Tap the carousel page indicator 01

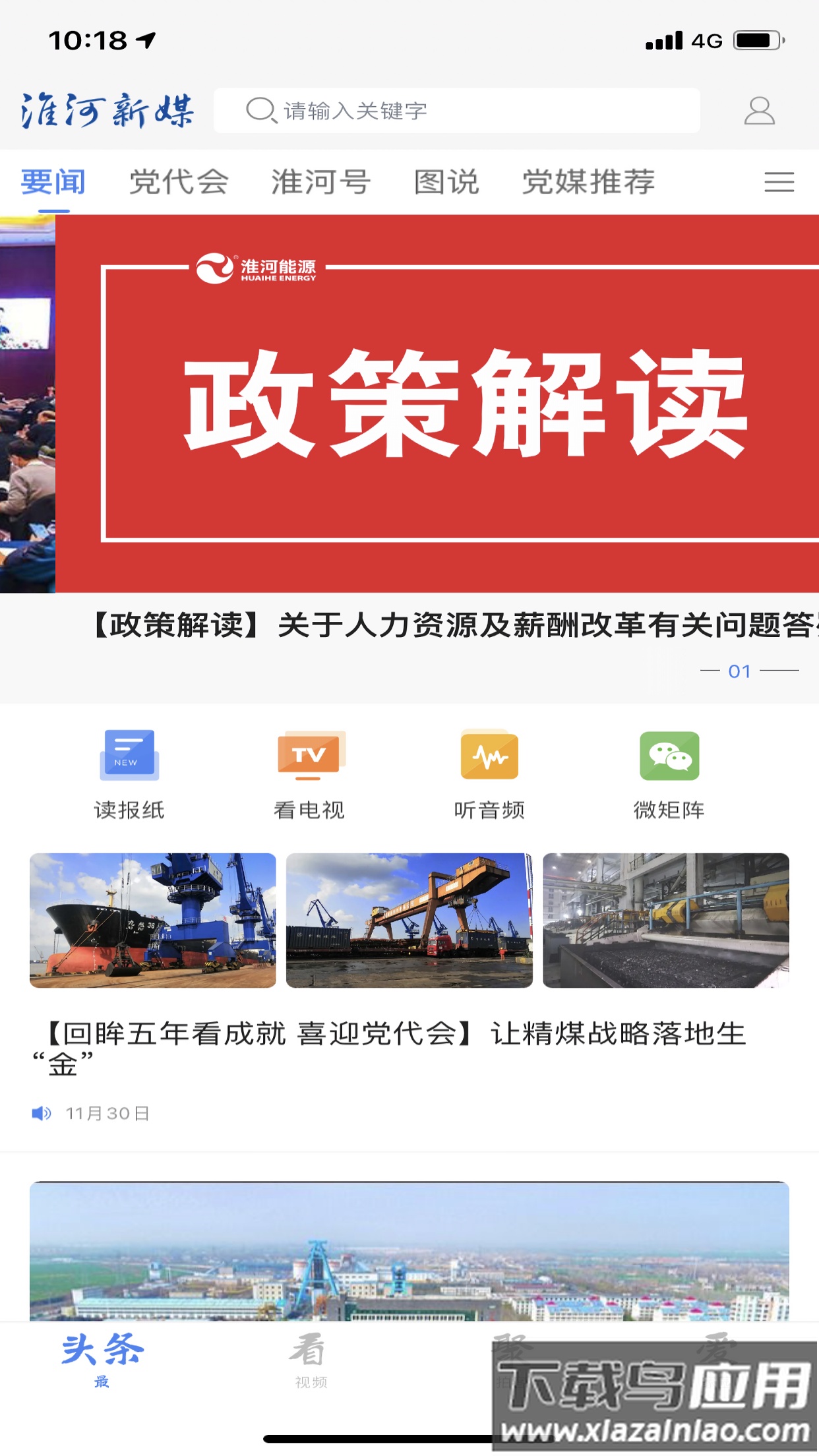[x=739, y=672]
